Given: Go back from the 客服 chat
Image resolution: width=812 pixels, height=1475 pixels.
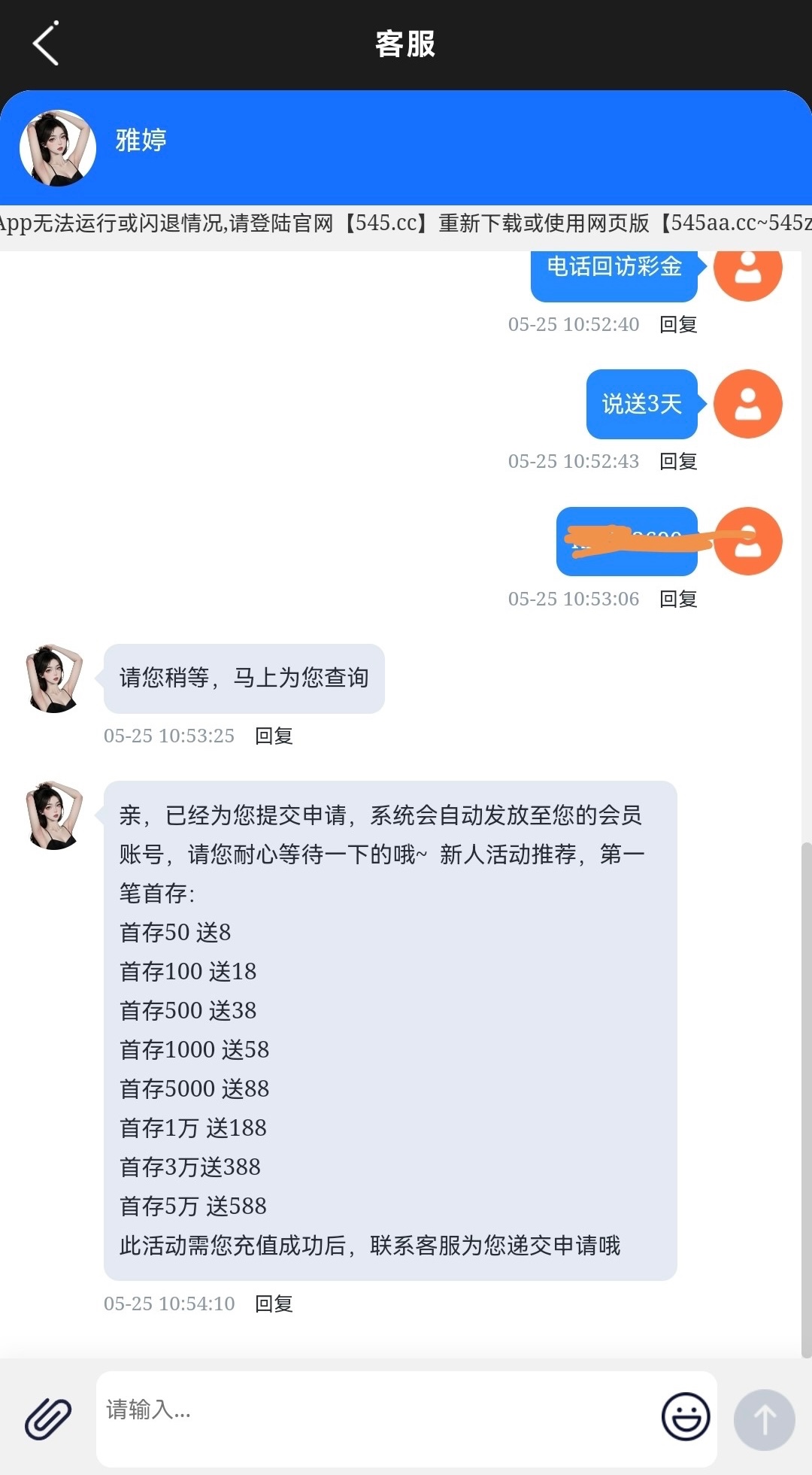Looking at the screenshot, I should coord(46,44).
